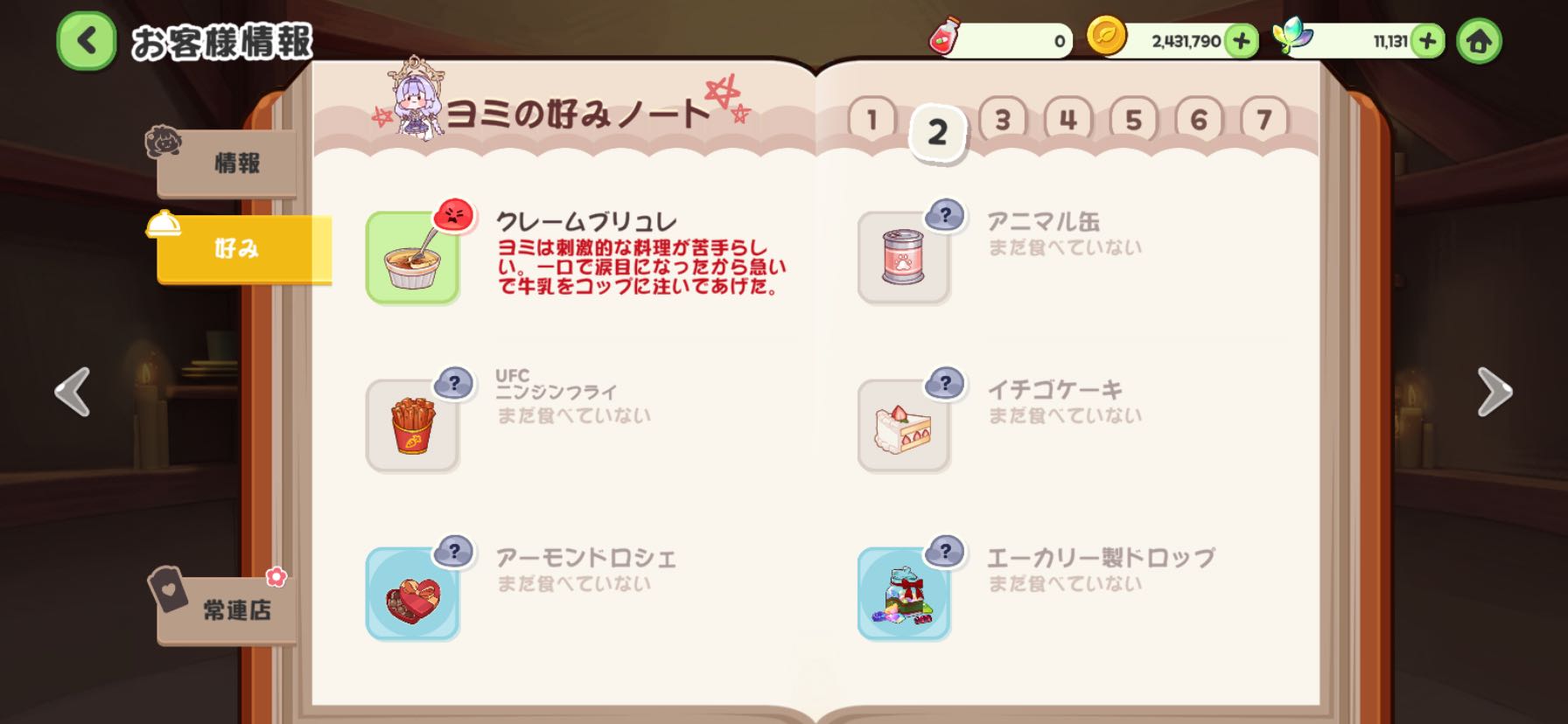
Task: Select the アーモンドロシェ dish tile
Action: pyautogui.click(x=412, y=595)
